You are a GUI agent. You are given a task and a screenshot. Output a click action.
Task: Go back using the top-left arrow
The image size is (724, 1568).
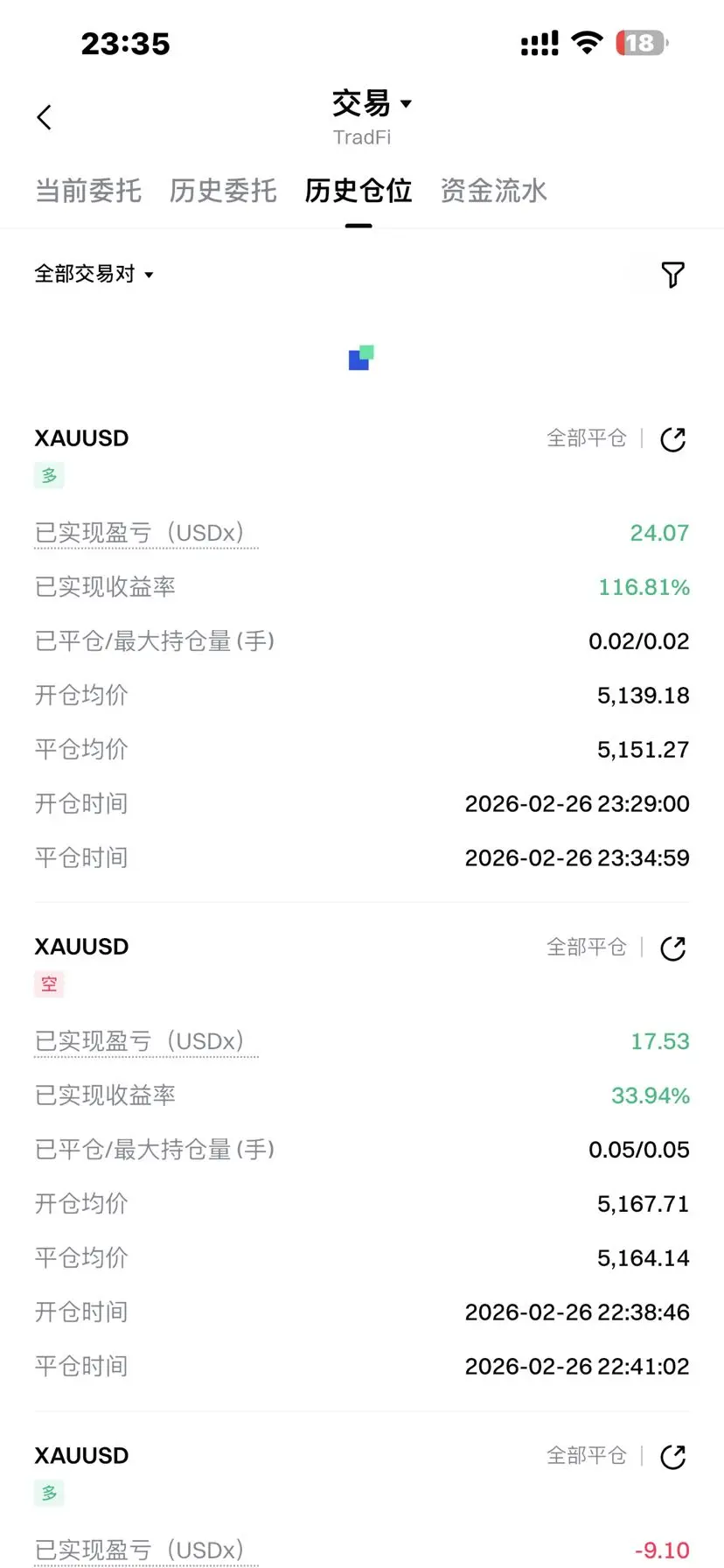tap(45, 117)
